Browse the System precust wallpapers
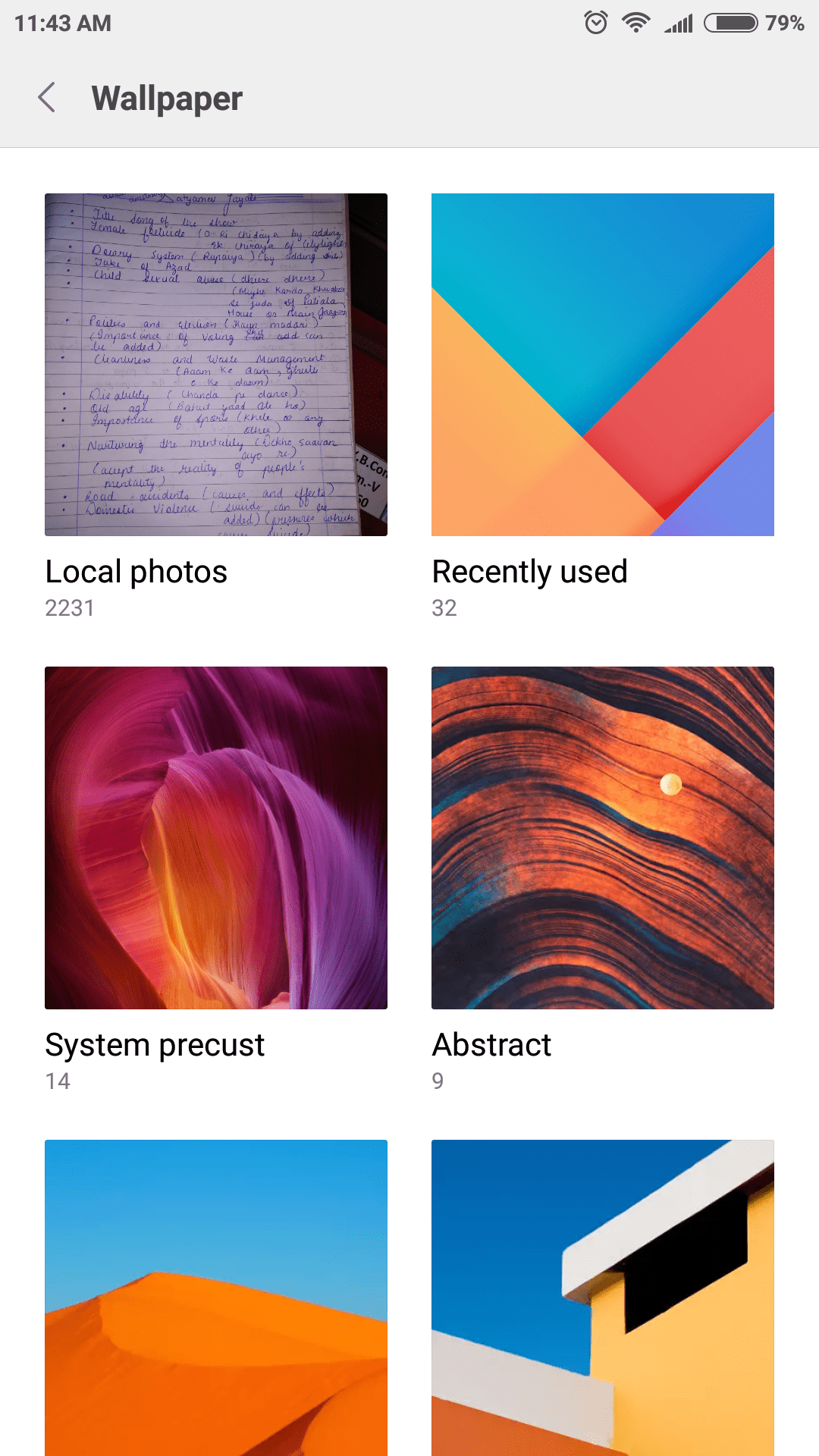The width and height of the screenshot is (819, 1456). click(x=216, y=838)
